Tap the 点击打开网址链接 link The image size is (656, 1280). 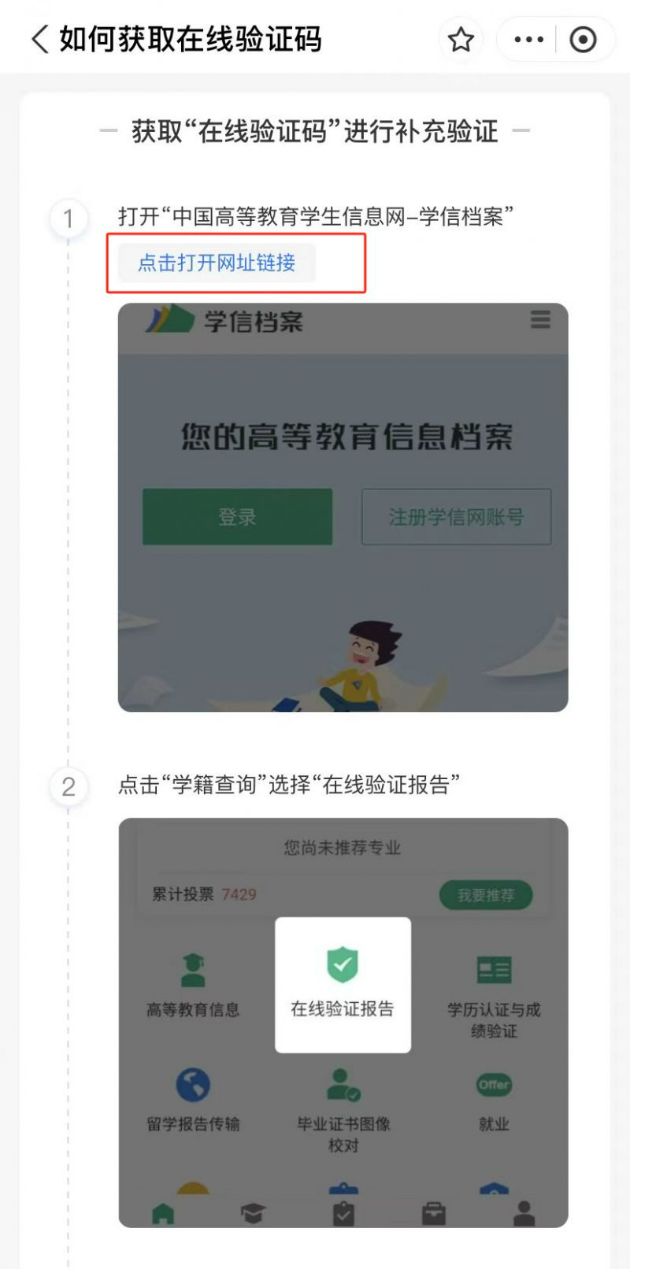pos(216,263)
